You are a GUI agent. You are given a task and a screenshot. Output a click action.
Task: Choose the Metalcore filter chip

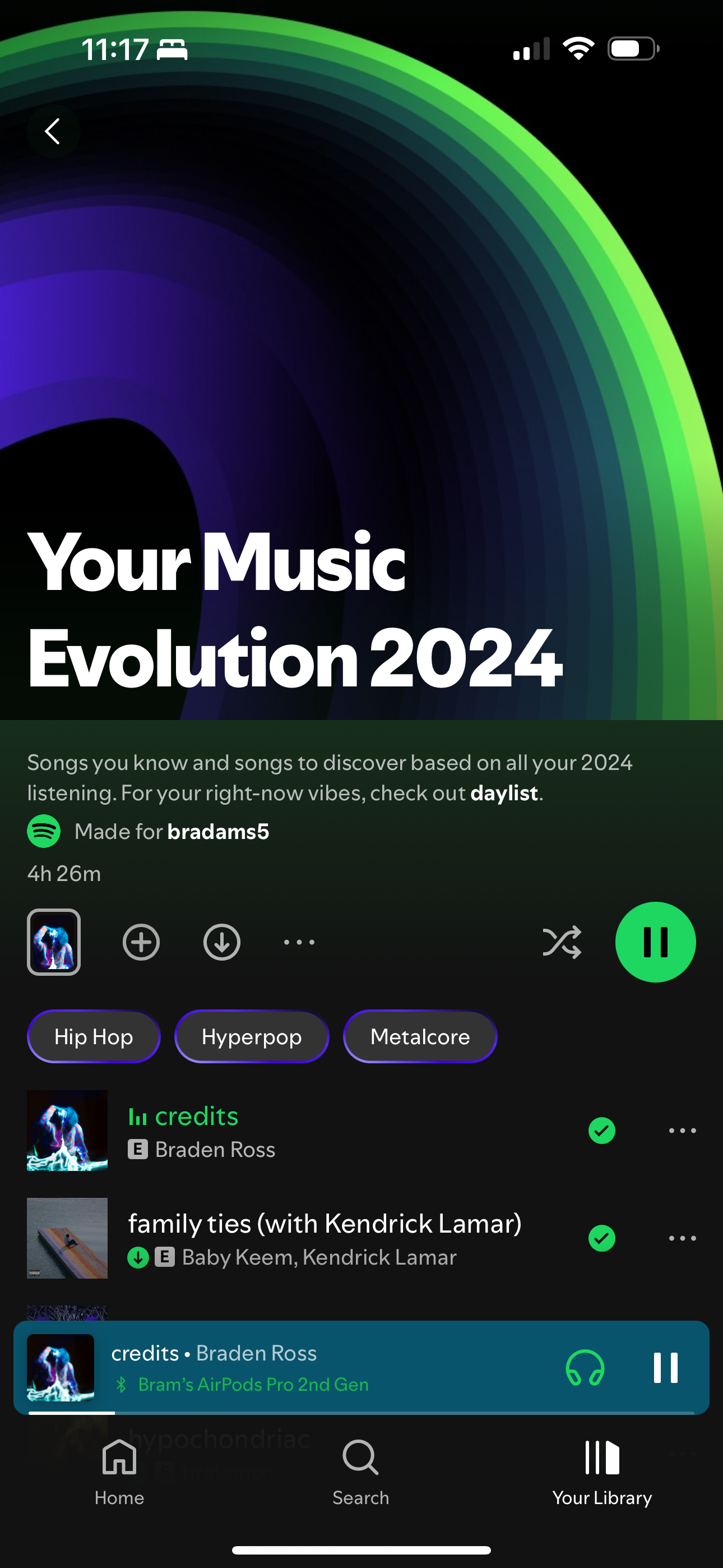tap(420, 1036)
